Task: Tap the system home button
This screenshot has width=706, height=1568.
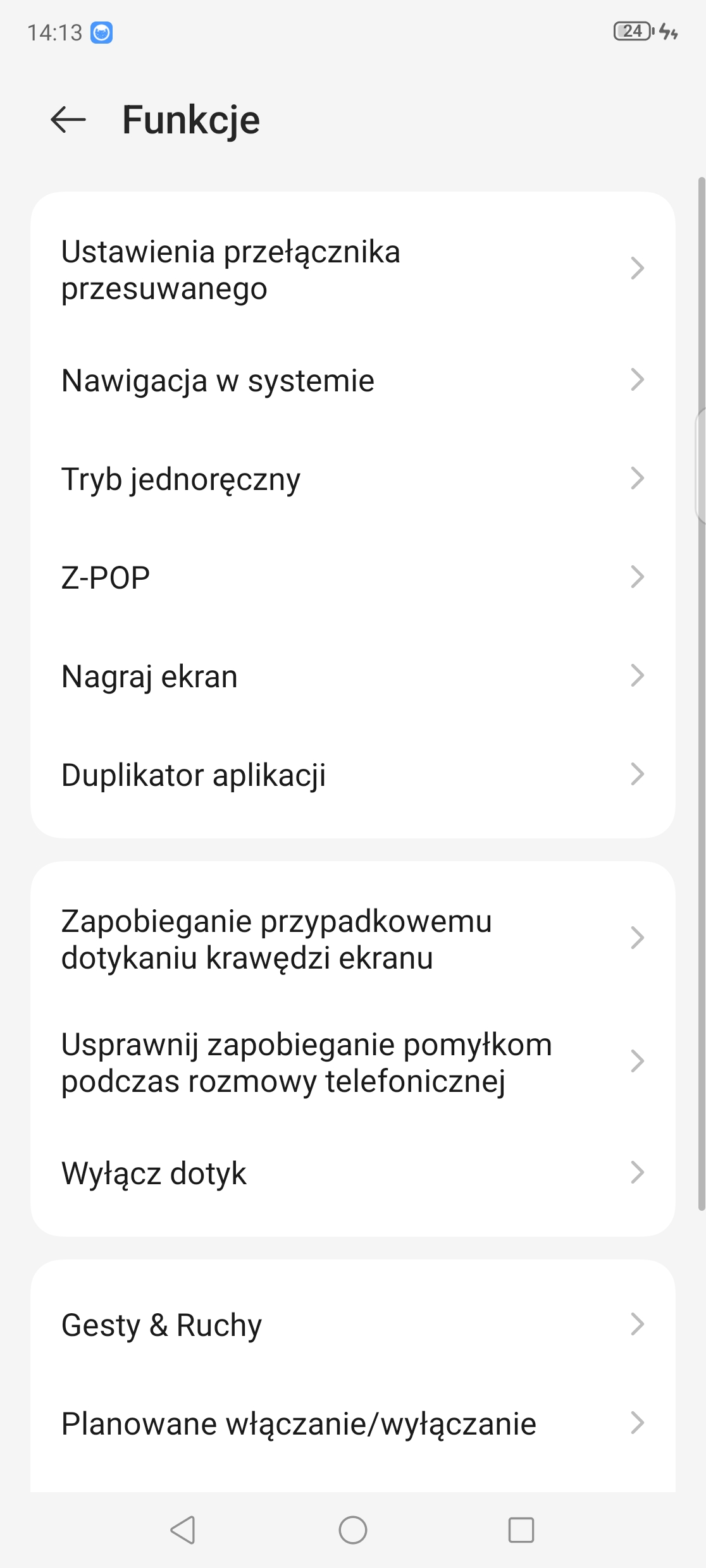Action: (x=353, y=1530)
